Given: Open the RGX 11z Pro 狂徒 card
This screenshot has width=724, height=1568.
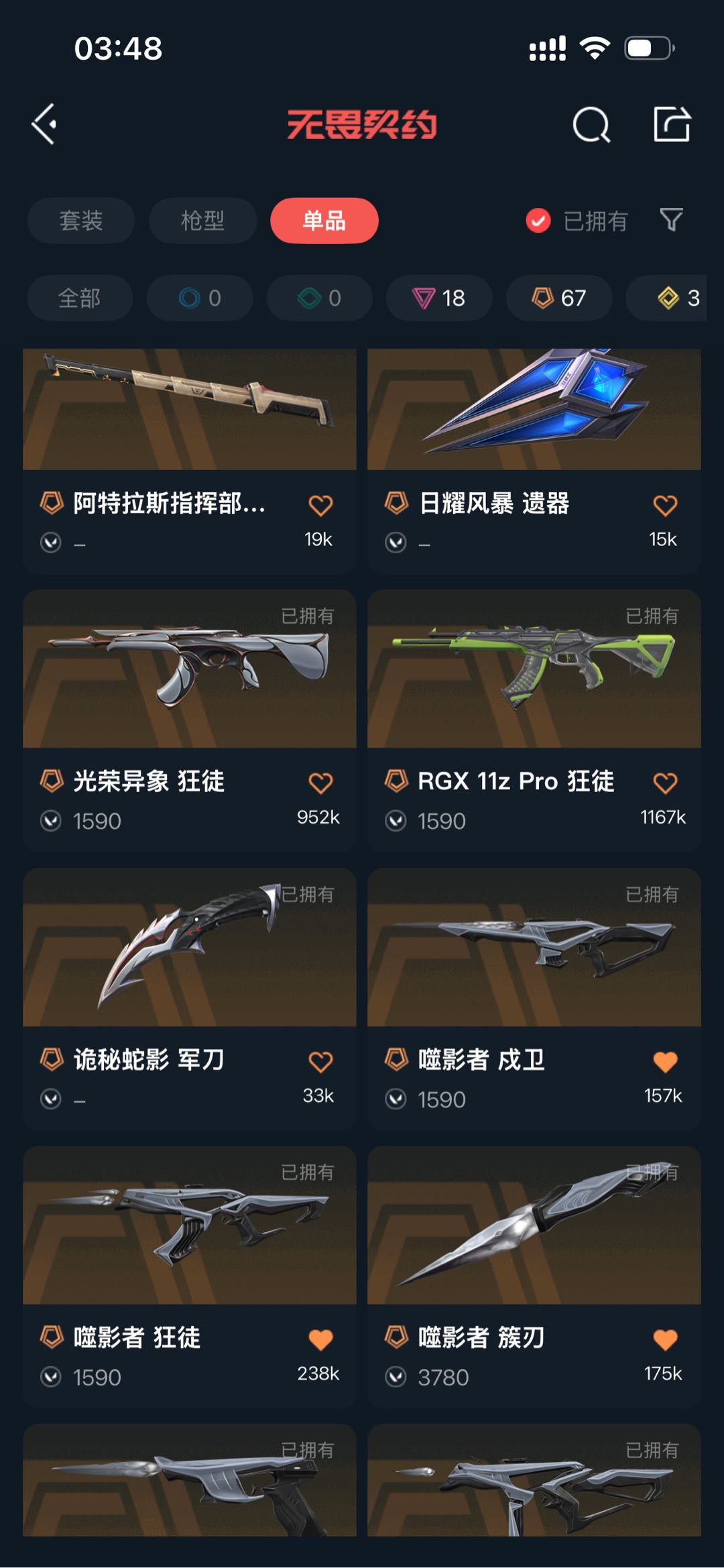Looking at the screenshot, I should coord(534,720).
